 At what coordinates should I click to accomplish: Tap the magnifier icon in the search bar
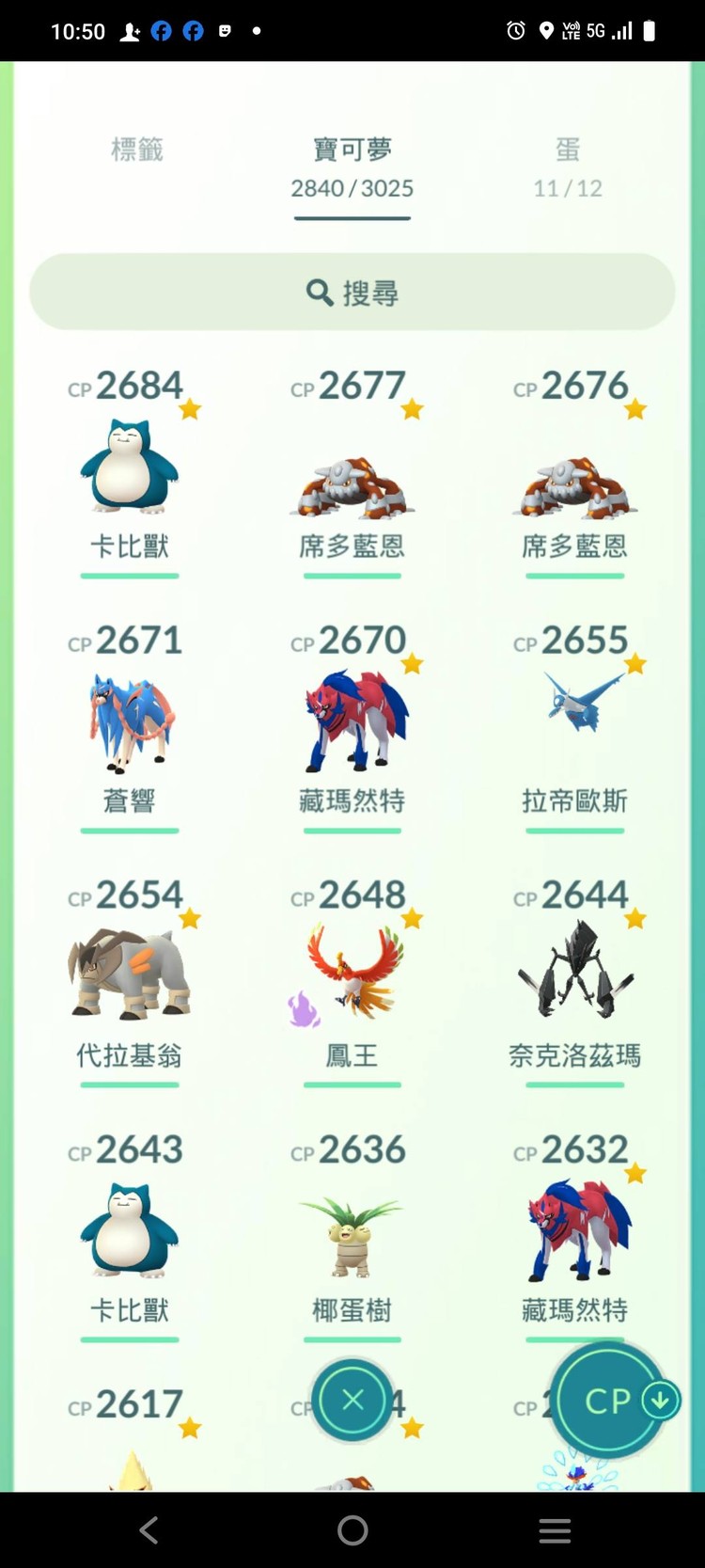coord(320,293)
